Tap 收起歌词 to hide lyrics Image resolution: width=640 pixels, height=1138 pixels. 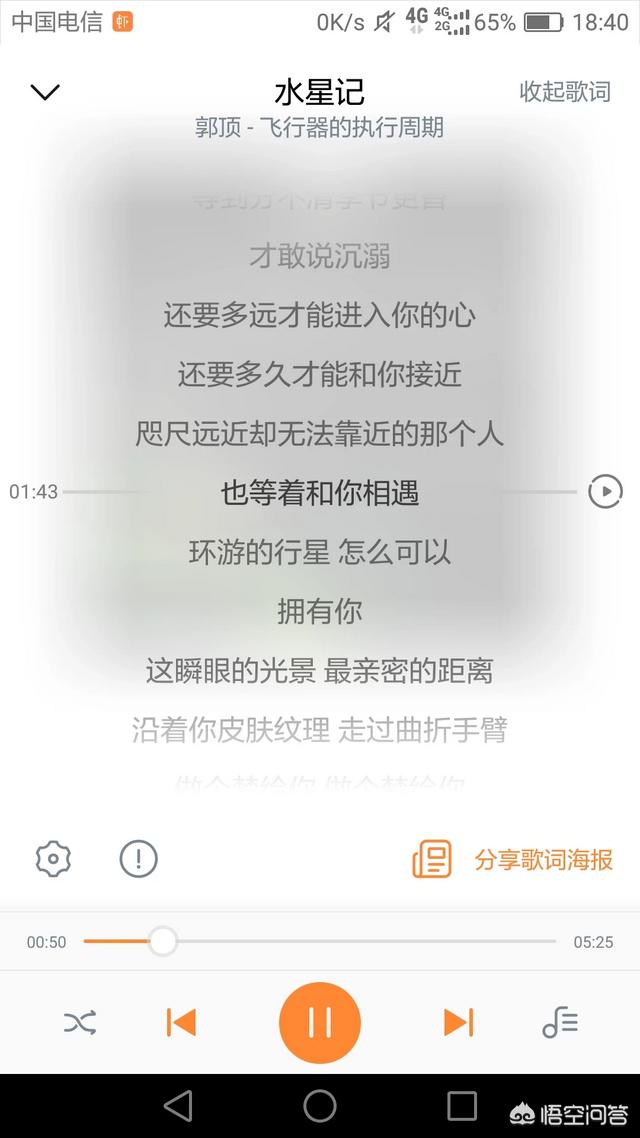565,92
